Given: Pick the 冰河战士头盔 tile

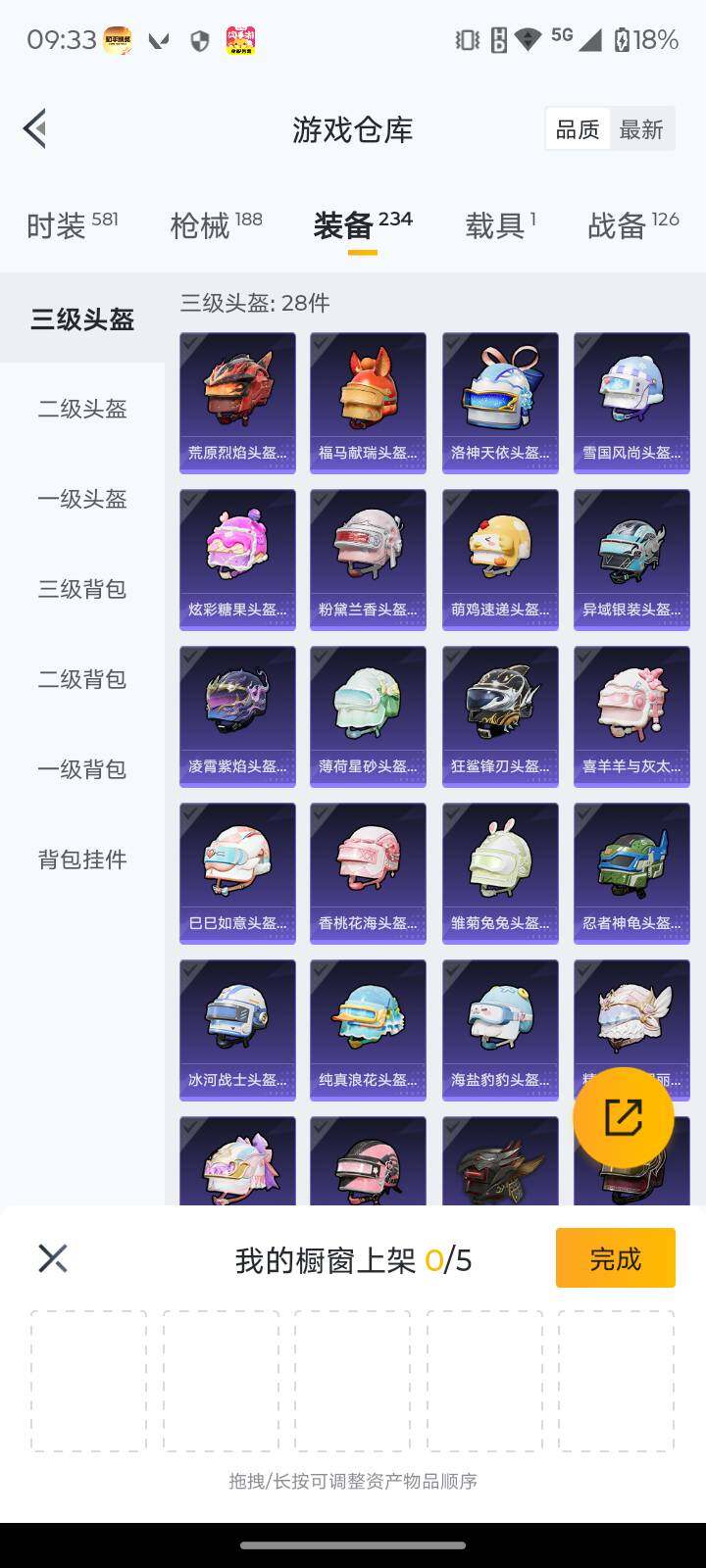Looking at the screenshot, I should click(x=237, y=1029).
